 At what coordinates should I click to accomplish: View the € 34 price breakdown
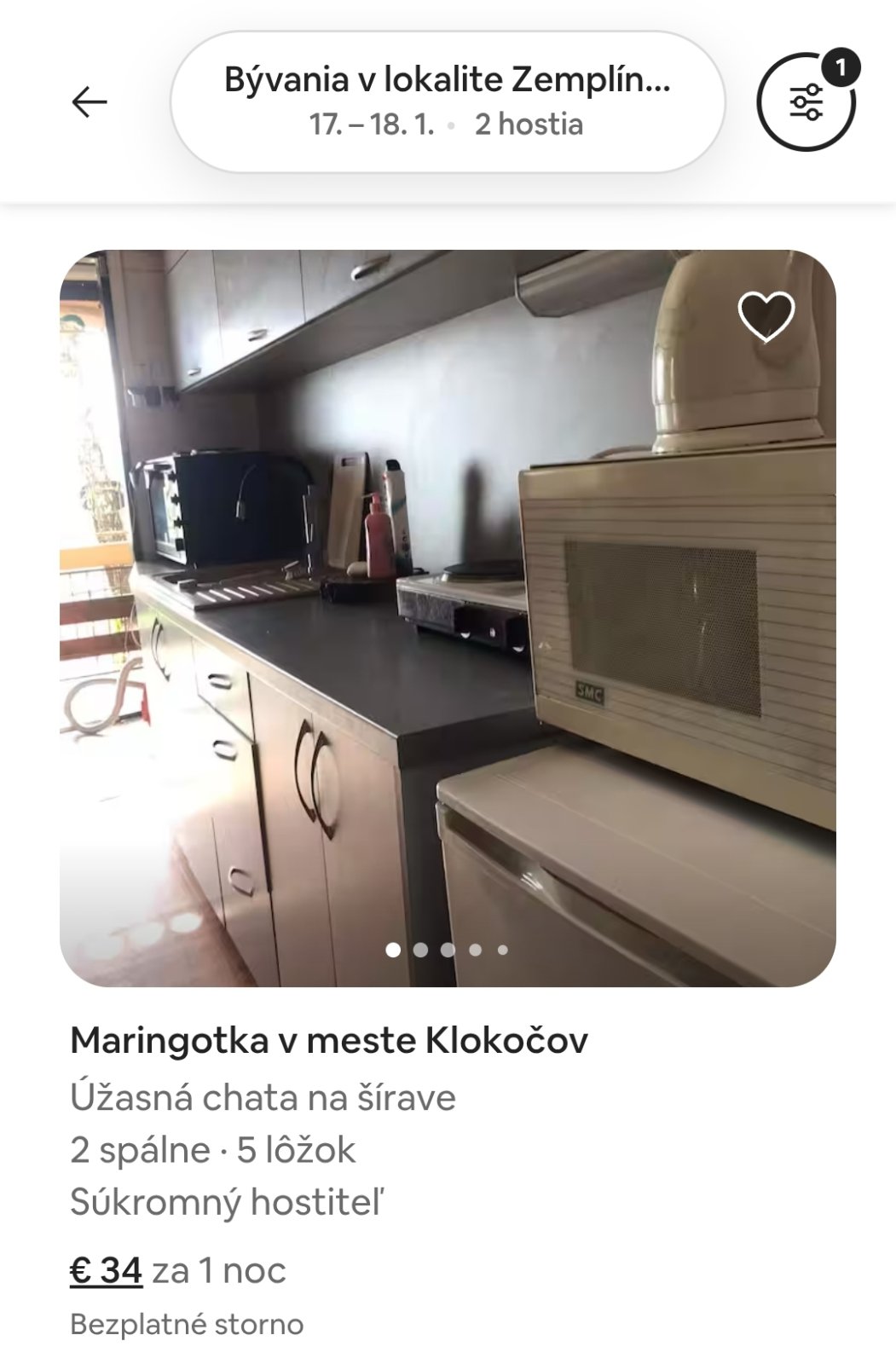click(x=106, y=1270)
